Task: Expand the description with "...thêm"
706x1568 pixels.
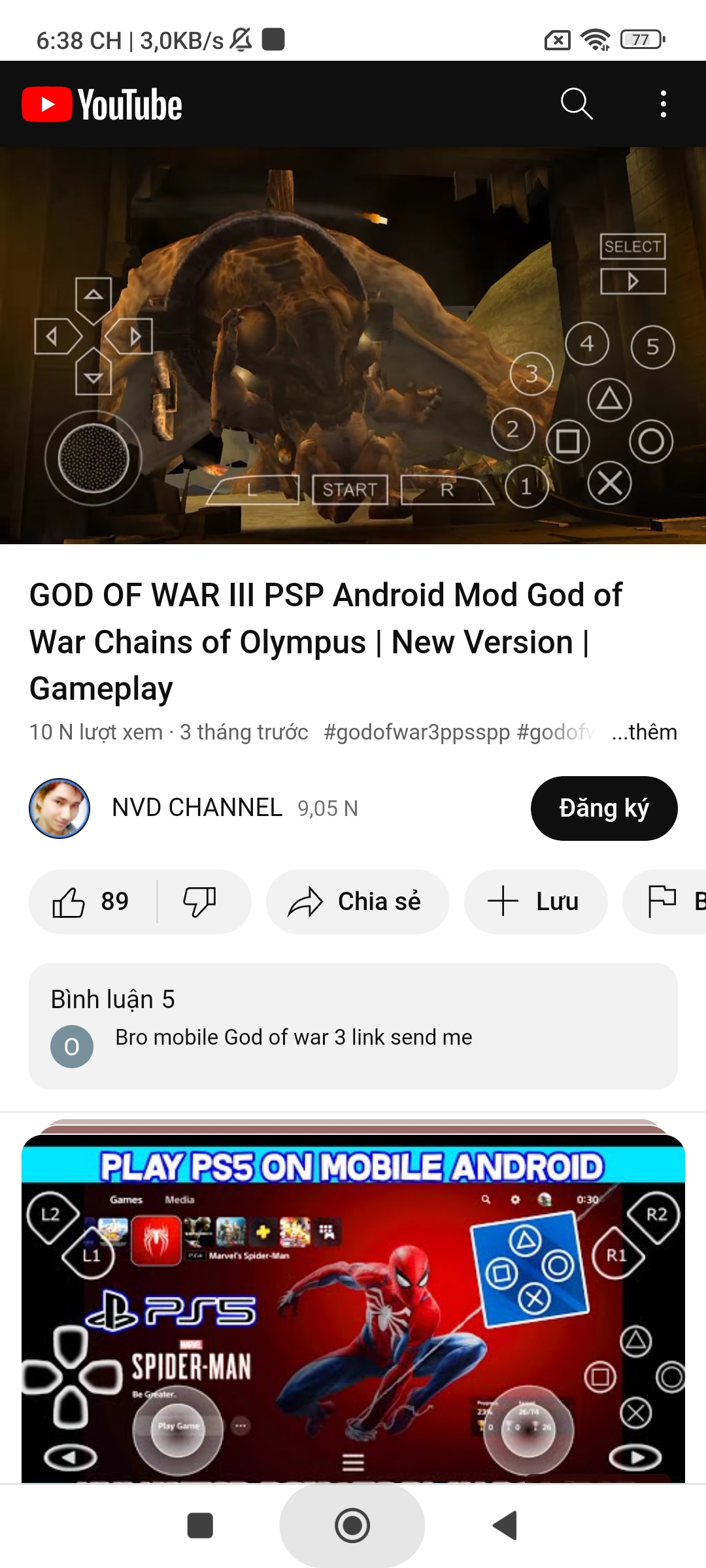Action: tap(644, 732)
